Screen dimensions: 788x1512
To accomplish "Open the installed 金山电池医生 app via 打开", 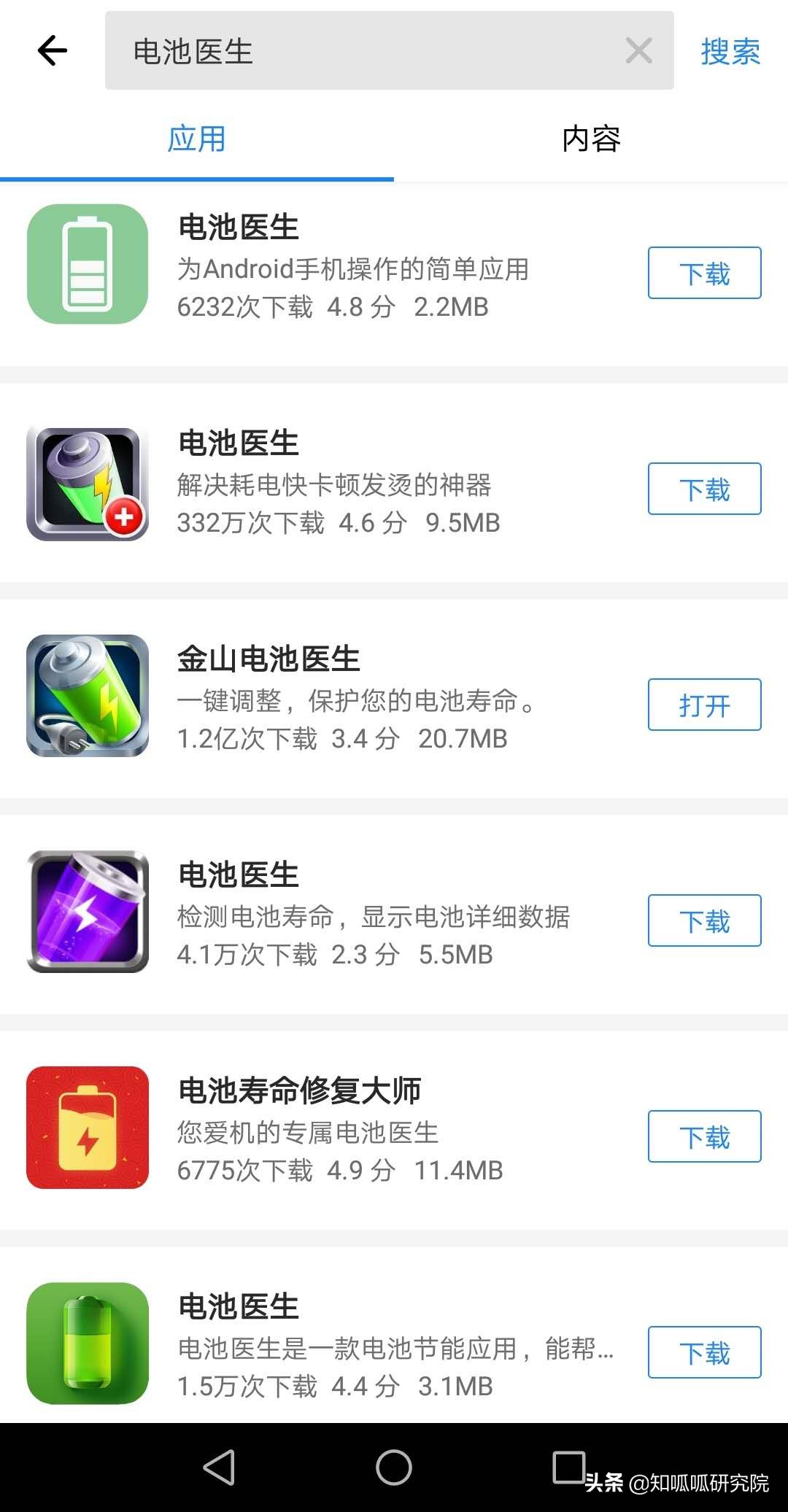I will point(704,705).
